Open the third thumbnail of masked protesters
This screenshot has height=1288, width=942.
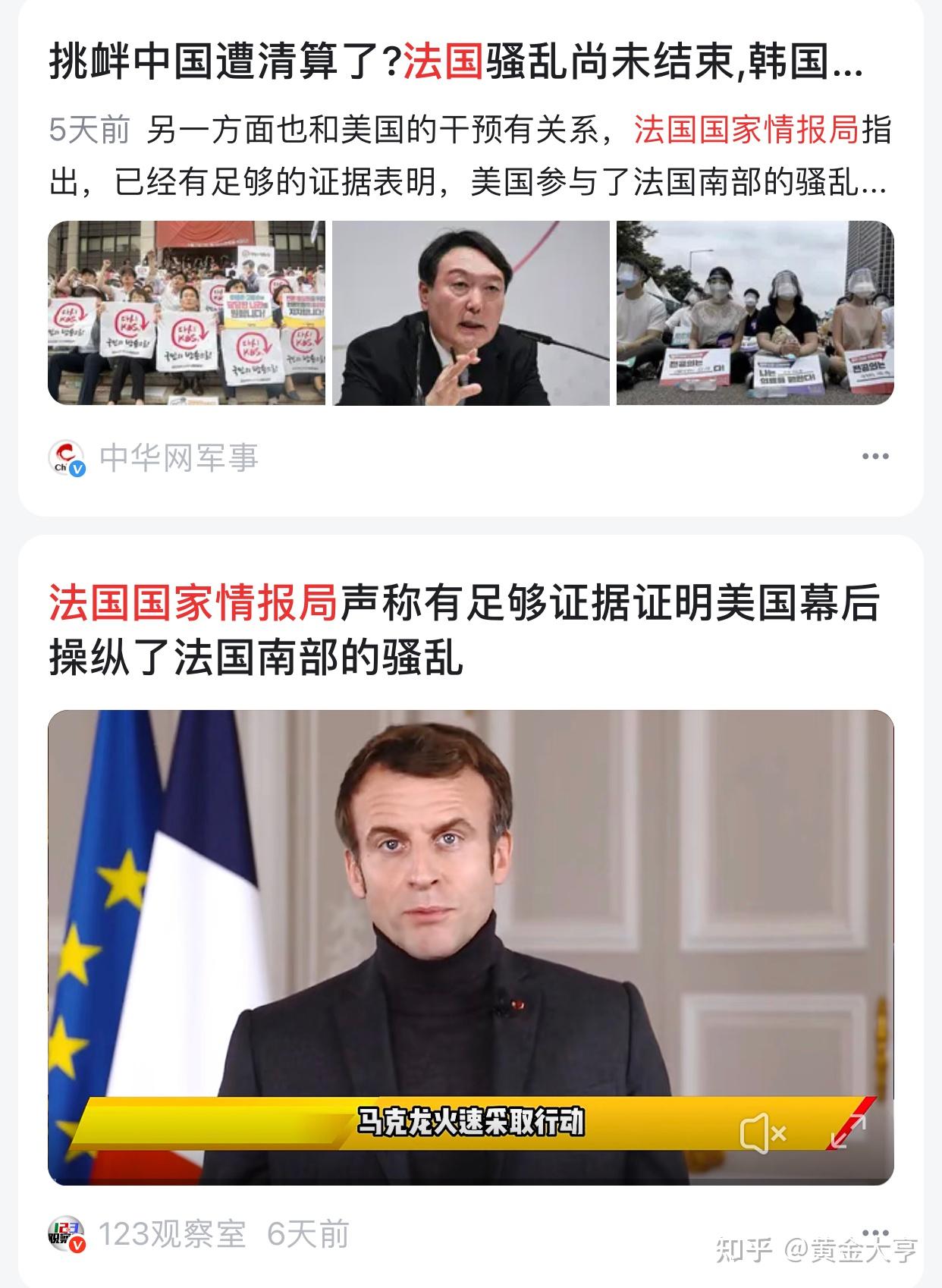click(755, 313)
